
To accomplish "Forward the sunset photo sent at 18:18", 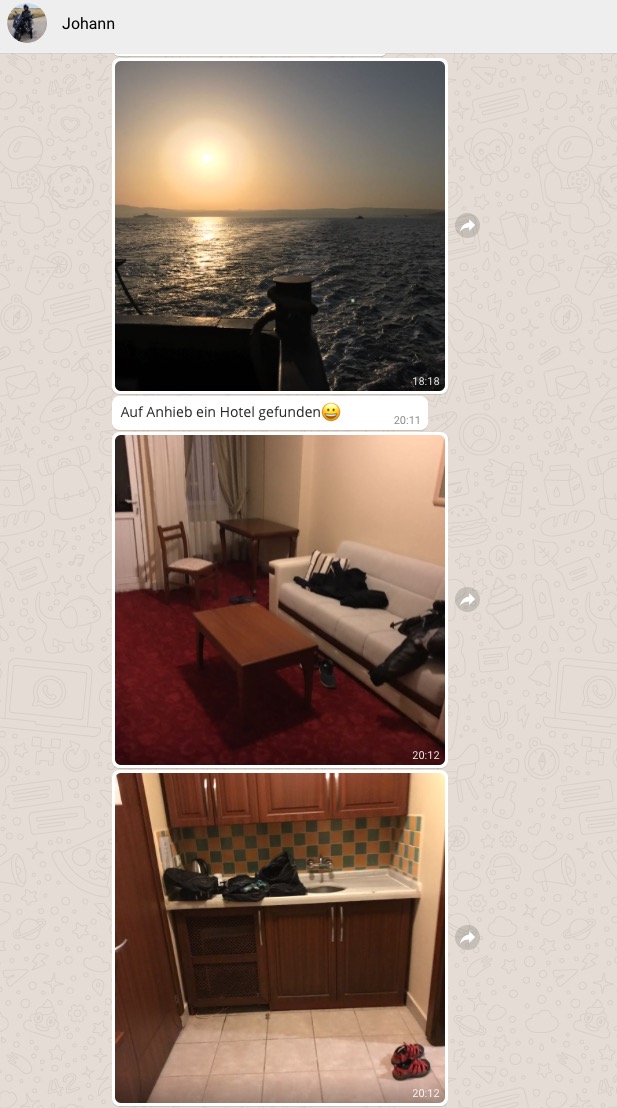I will point(467,226).
